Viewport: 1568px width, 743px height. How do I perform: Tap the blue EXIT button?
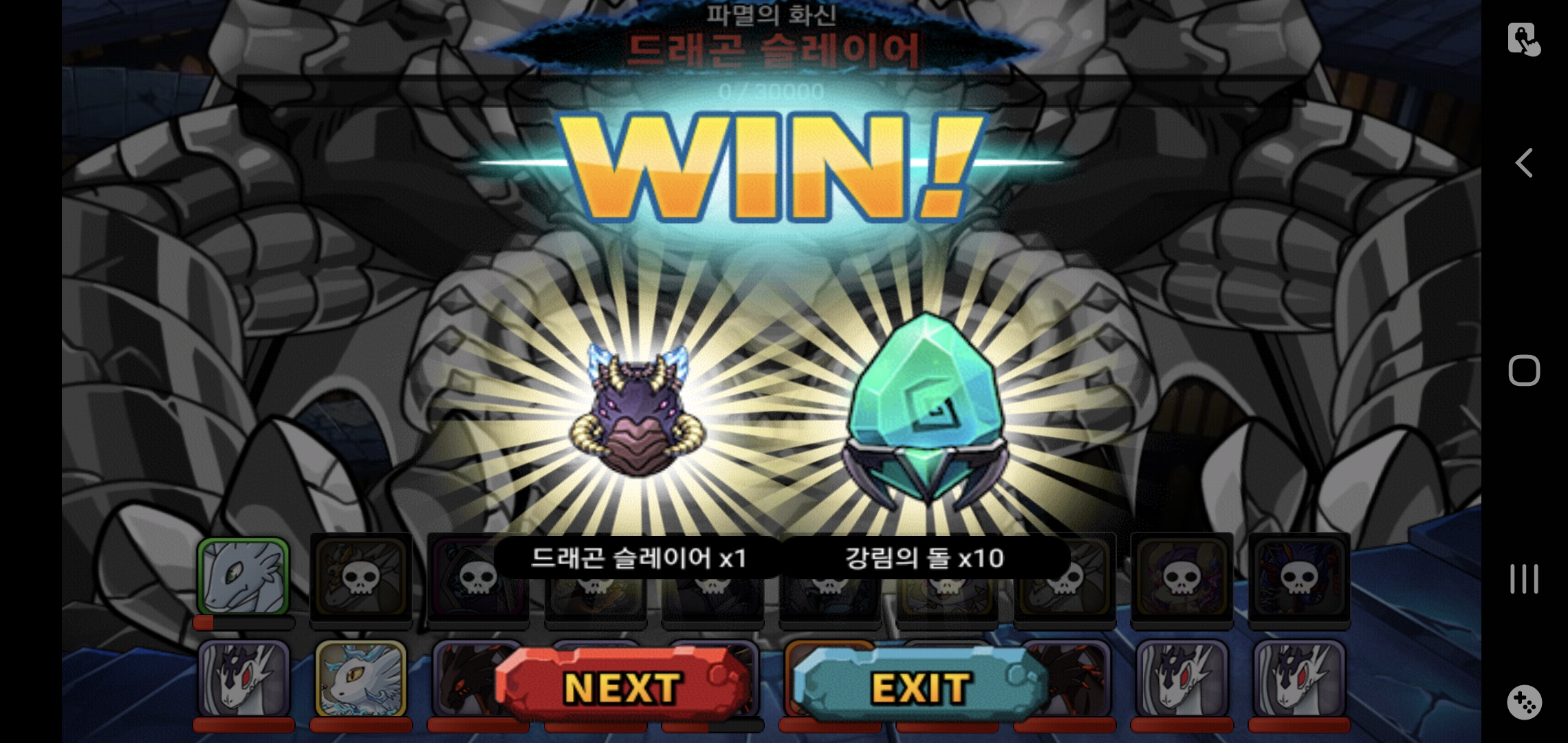point(920,686)
